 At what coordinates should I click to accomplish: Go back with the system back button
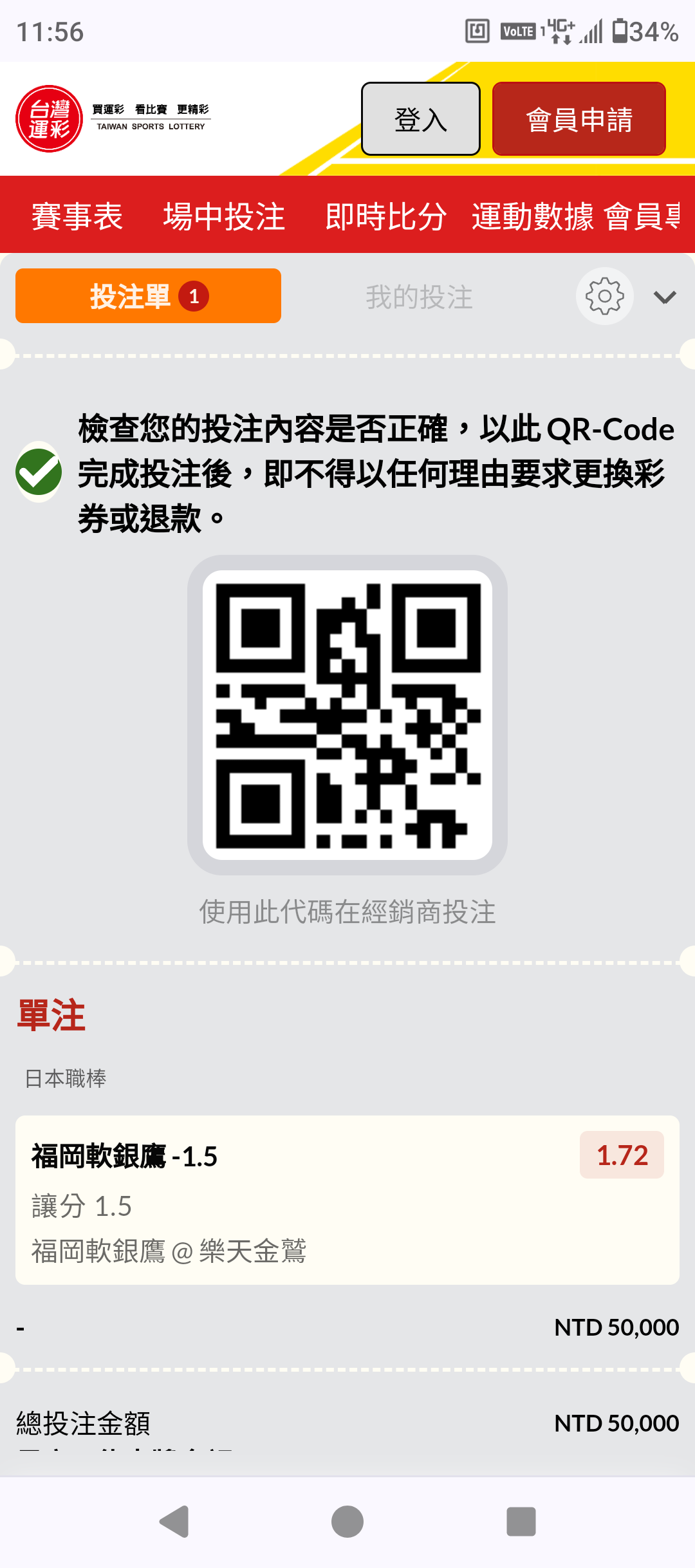[x=174, y=1522]
